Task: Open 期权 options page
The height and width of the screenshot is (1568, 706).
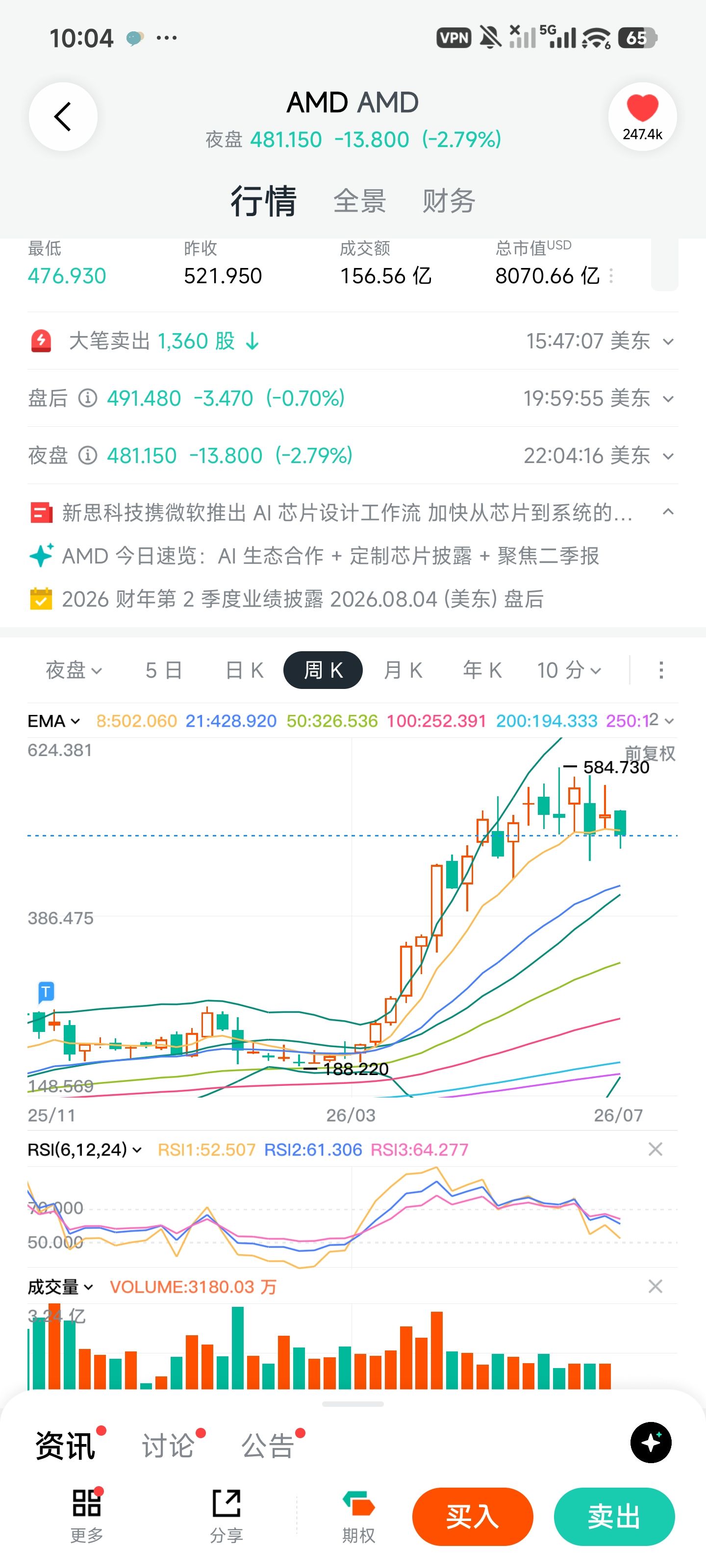Action: (359, 1516)
